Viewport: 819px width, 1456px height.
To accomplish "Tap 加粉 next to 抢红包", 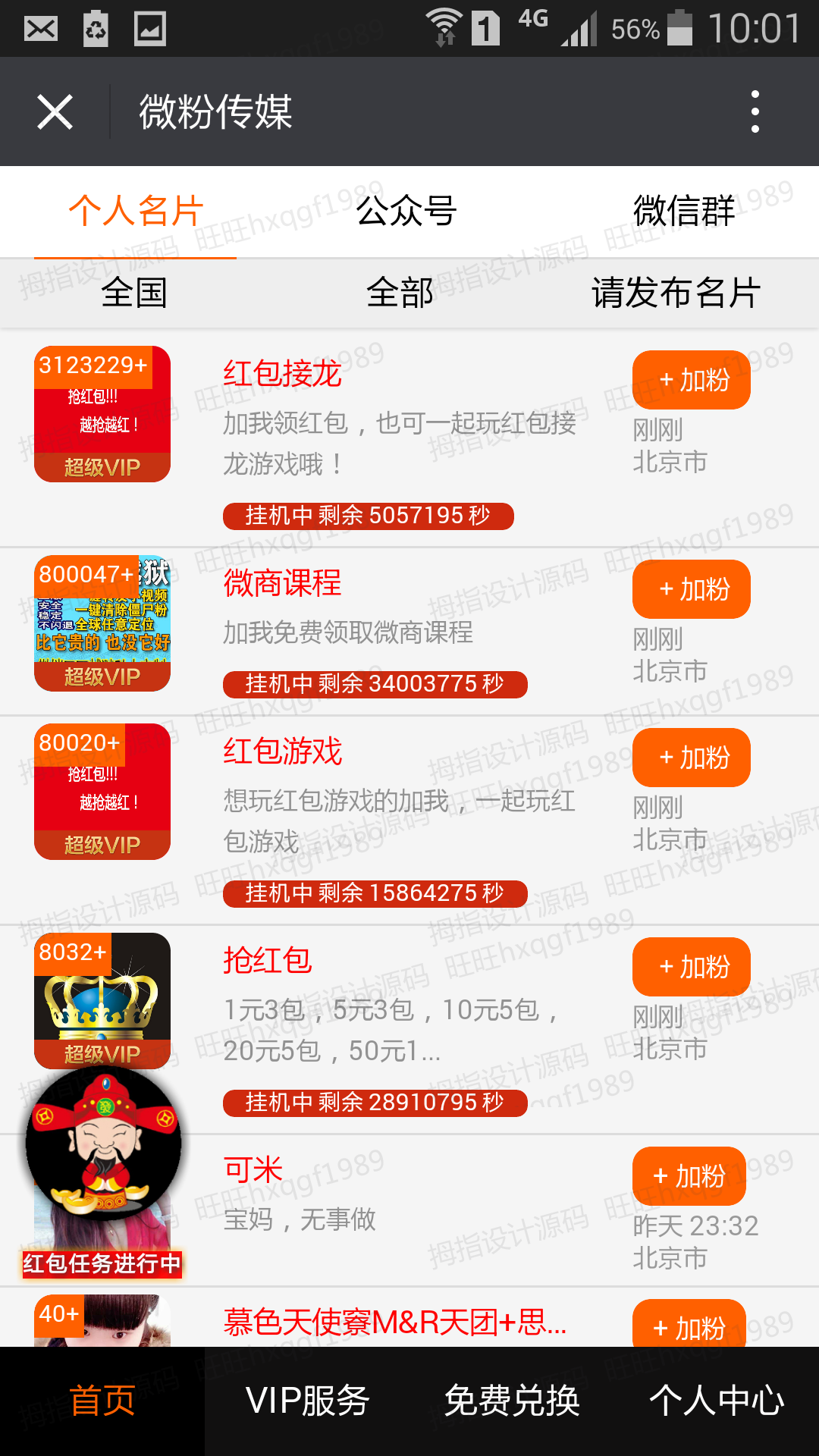I will click(691, 967).
